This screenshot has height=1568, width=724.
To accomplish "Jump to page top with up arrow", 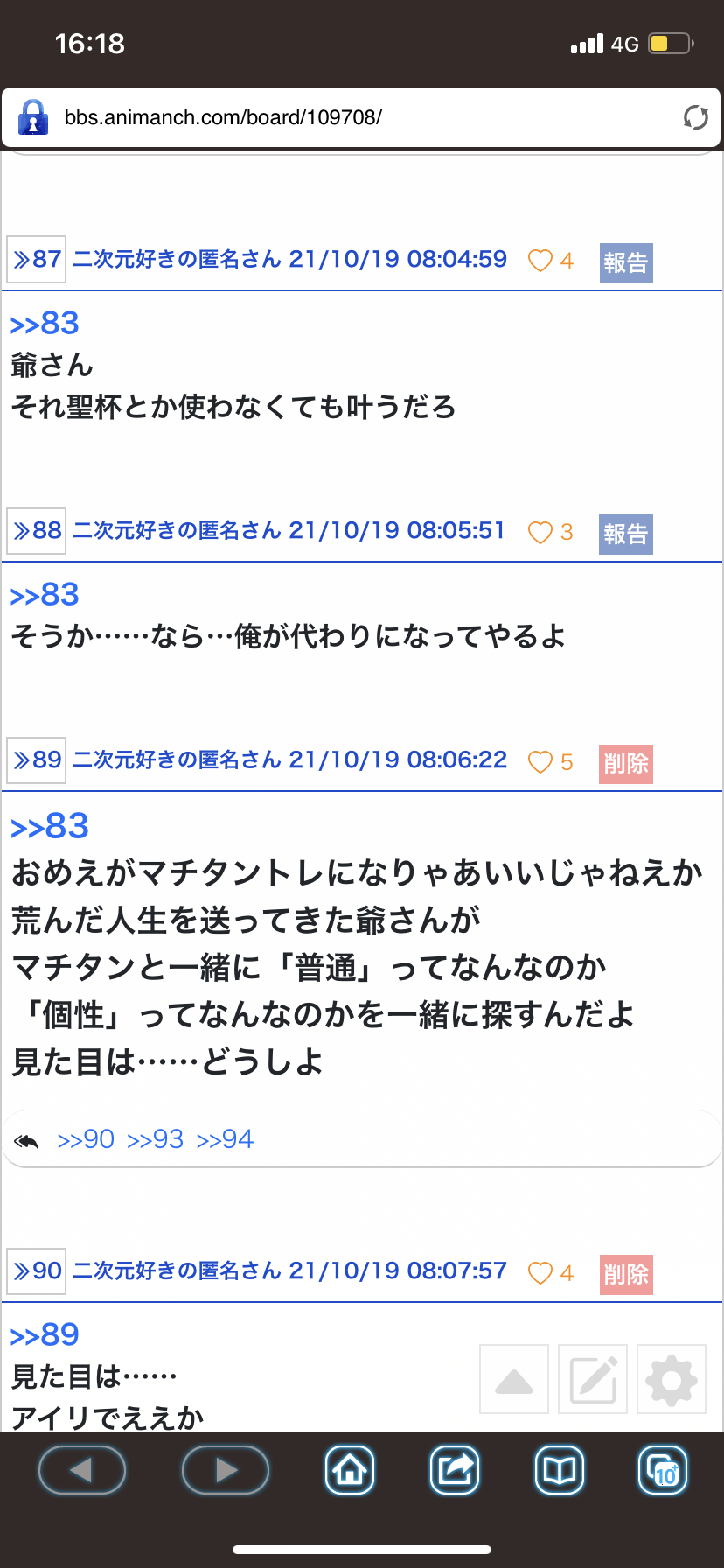I will (514, 1379).
